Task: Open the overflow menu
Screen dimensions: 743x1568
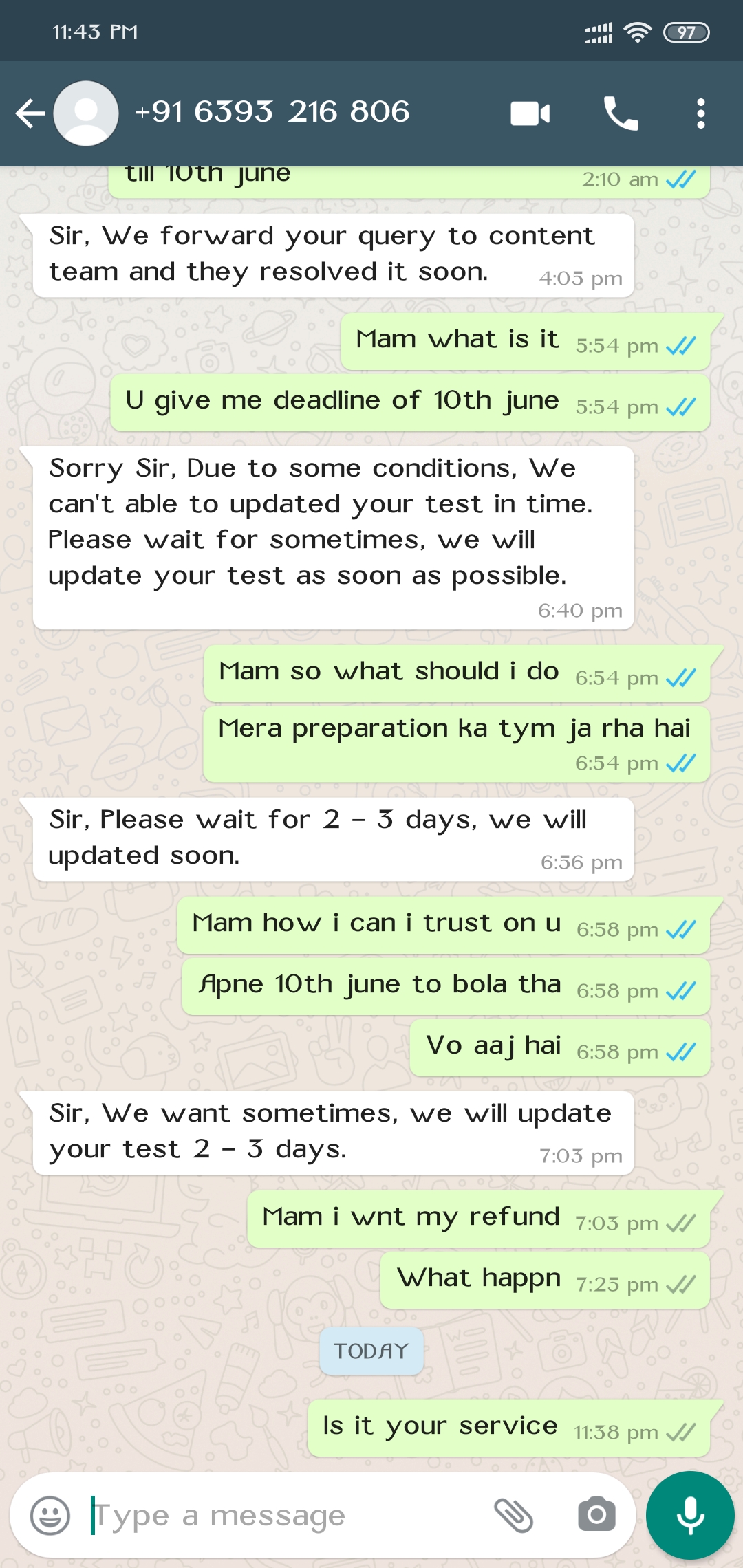Action: (x=700, y=113)
